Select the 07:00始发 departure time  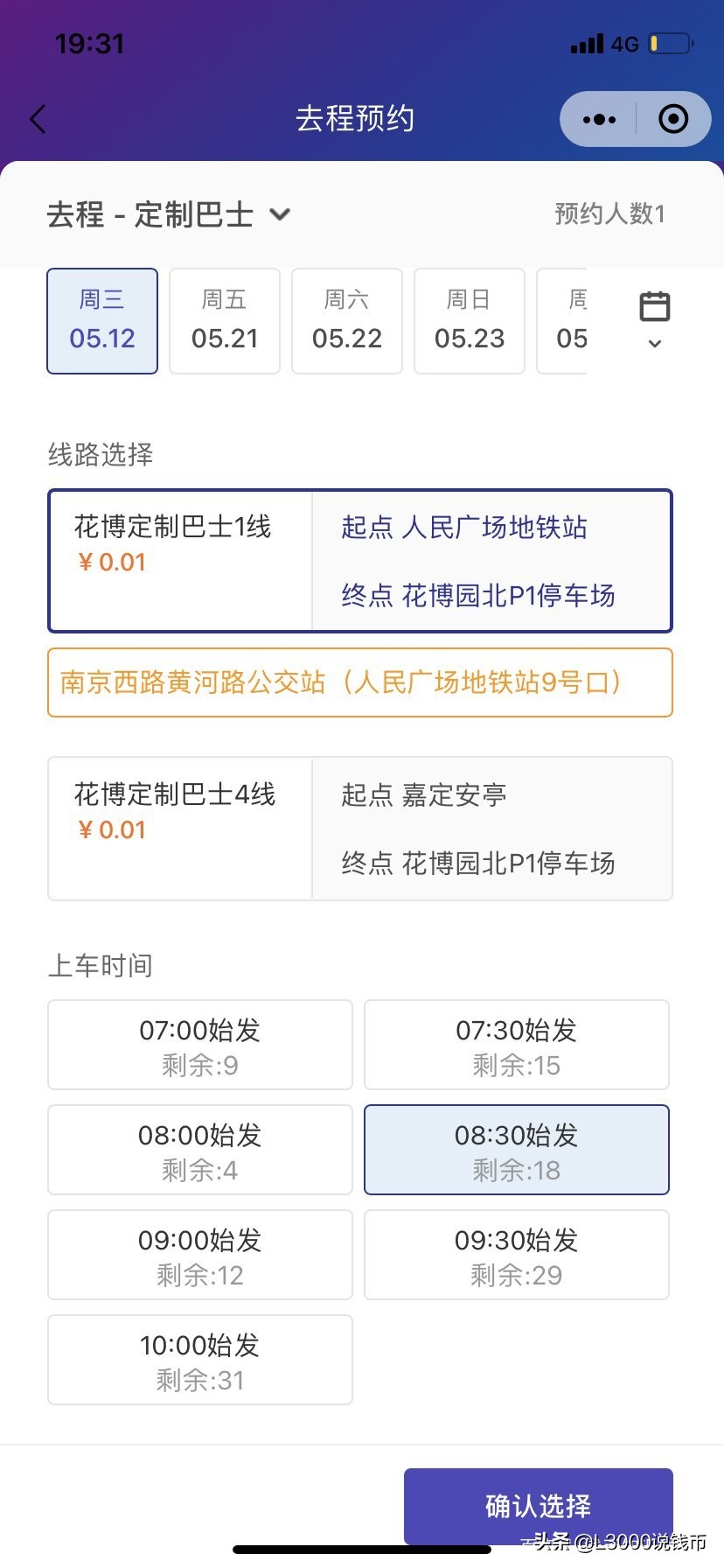tap(199, 1045)
